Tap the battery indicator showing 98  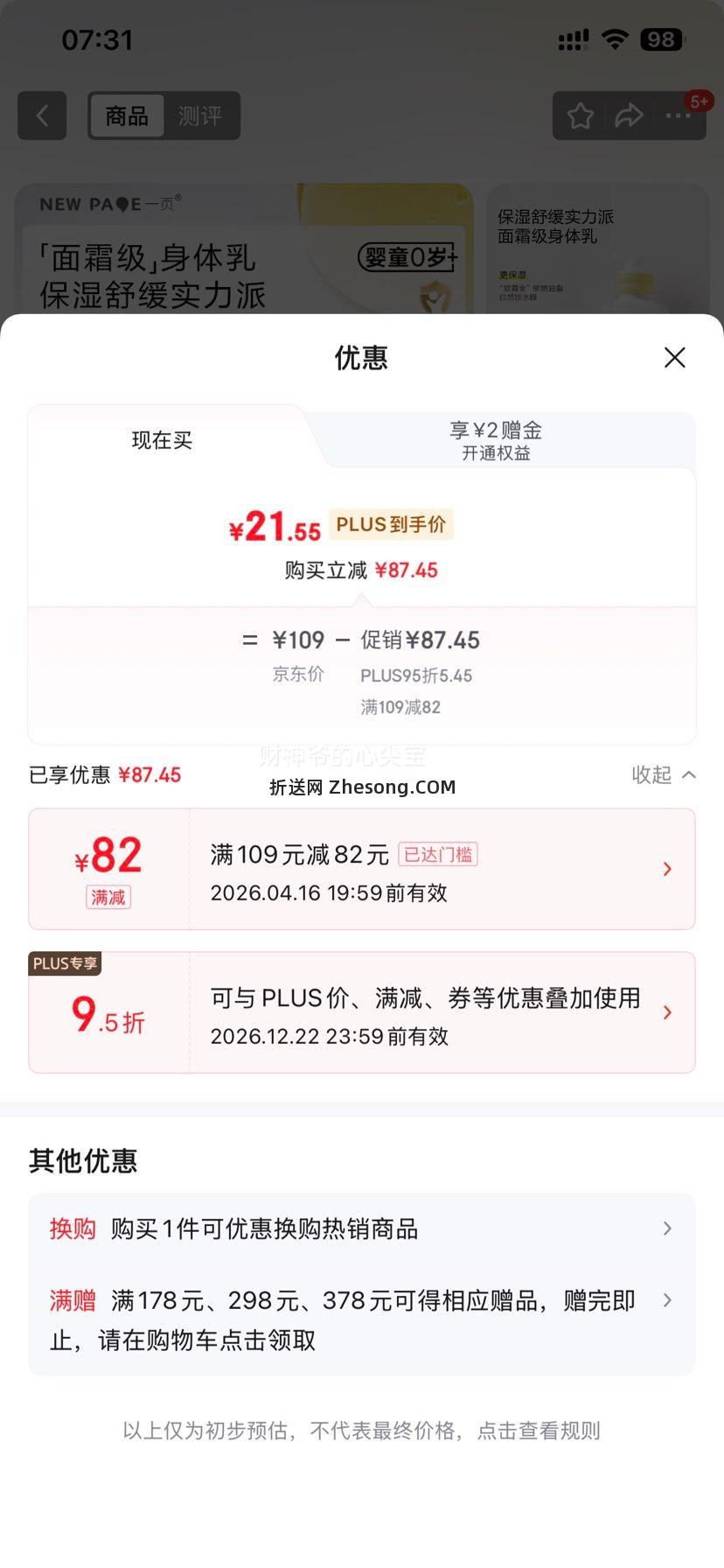pyautogui.click(x=662, y=38)
